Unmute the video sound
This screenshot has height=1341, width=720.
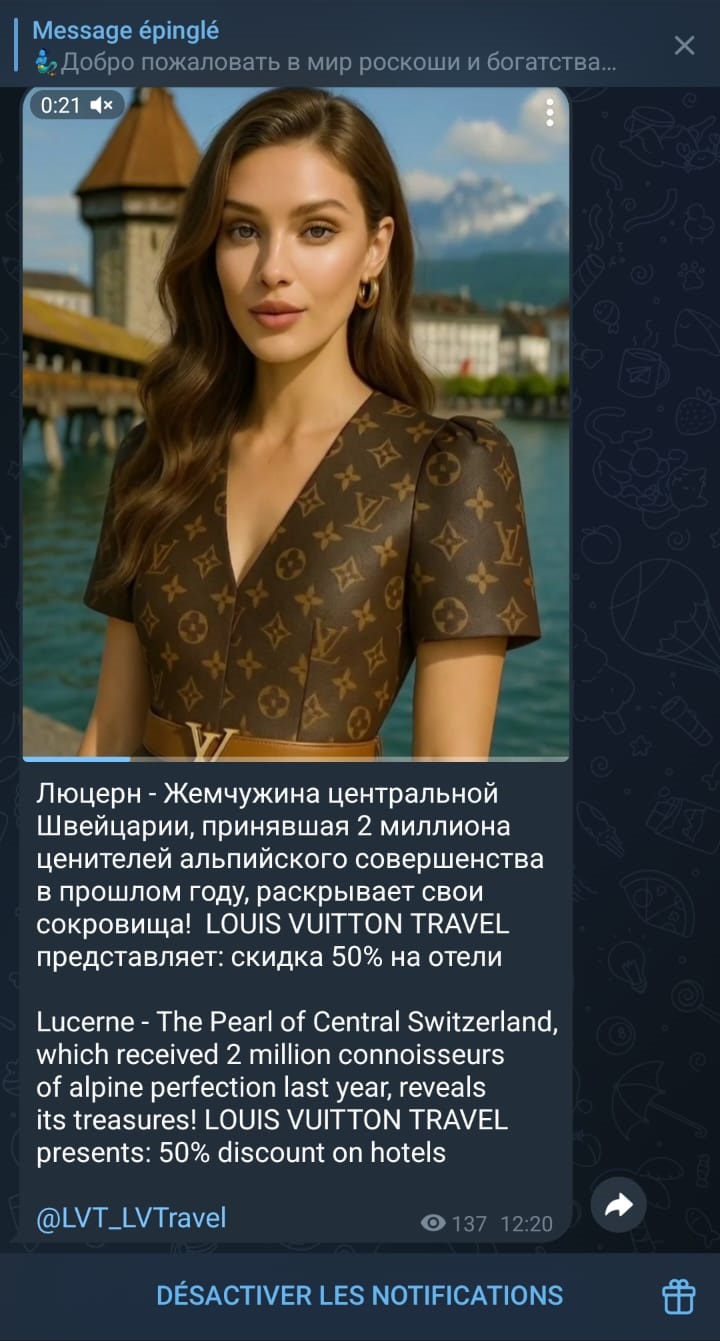pyautogui.click(x=101, y=104)
